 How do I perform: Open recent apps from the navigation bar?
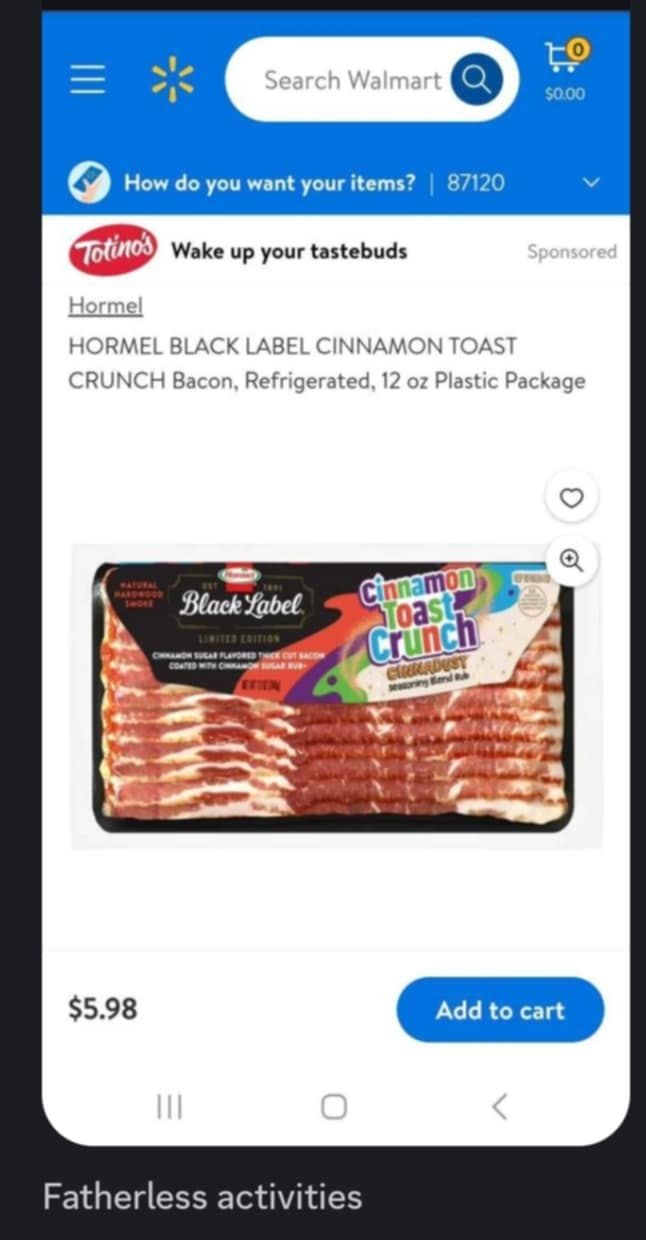(x=170, y=1106)
